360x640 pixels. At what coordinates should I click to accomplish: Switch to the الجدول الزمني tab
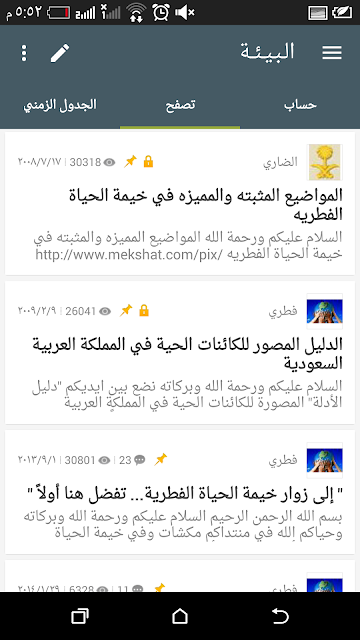coord(60,105)
